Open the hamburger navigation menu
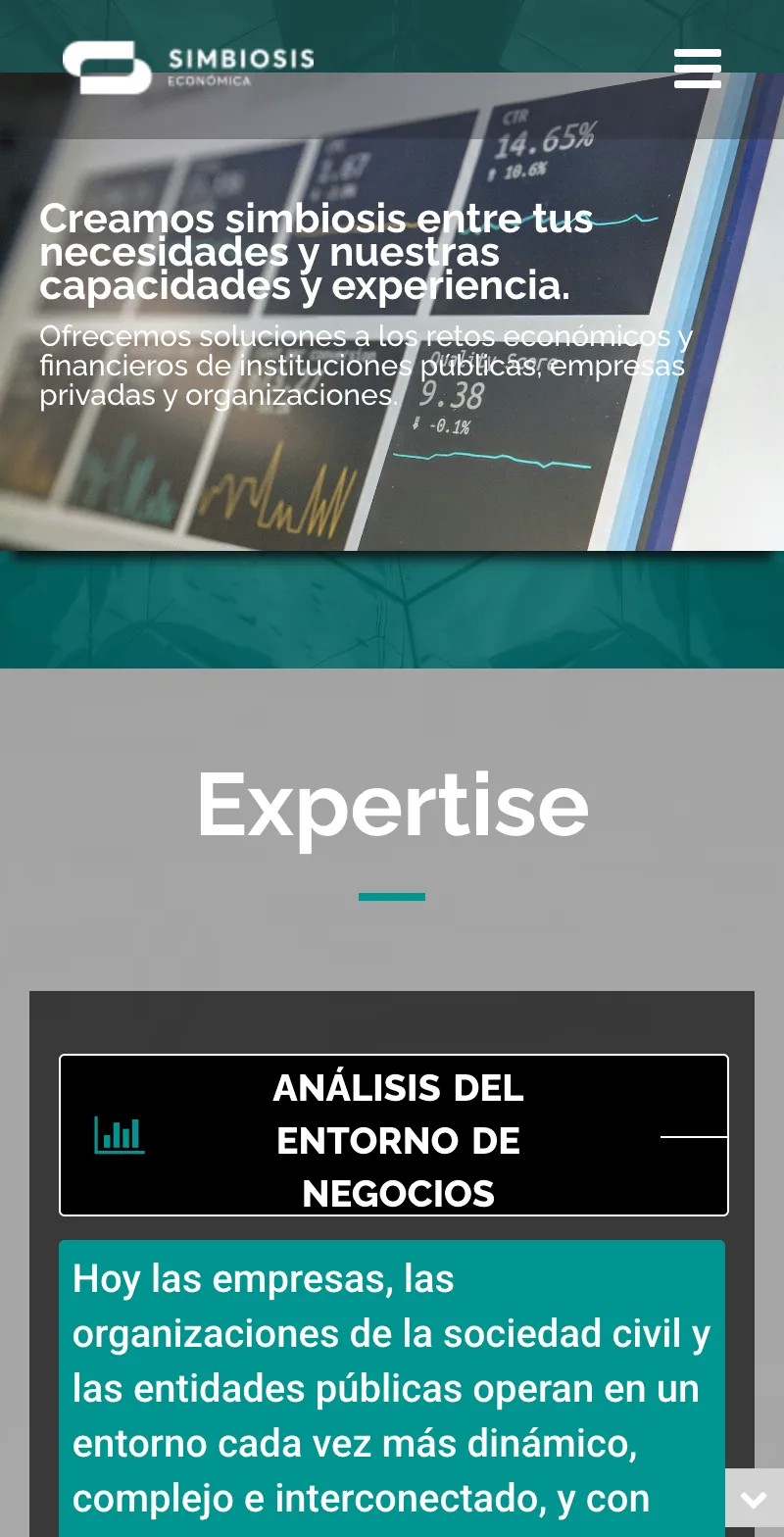This screenshot has width=784, height=1537. click(698, 69)
